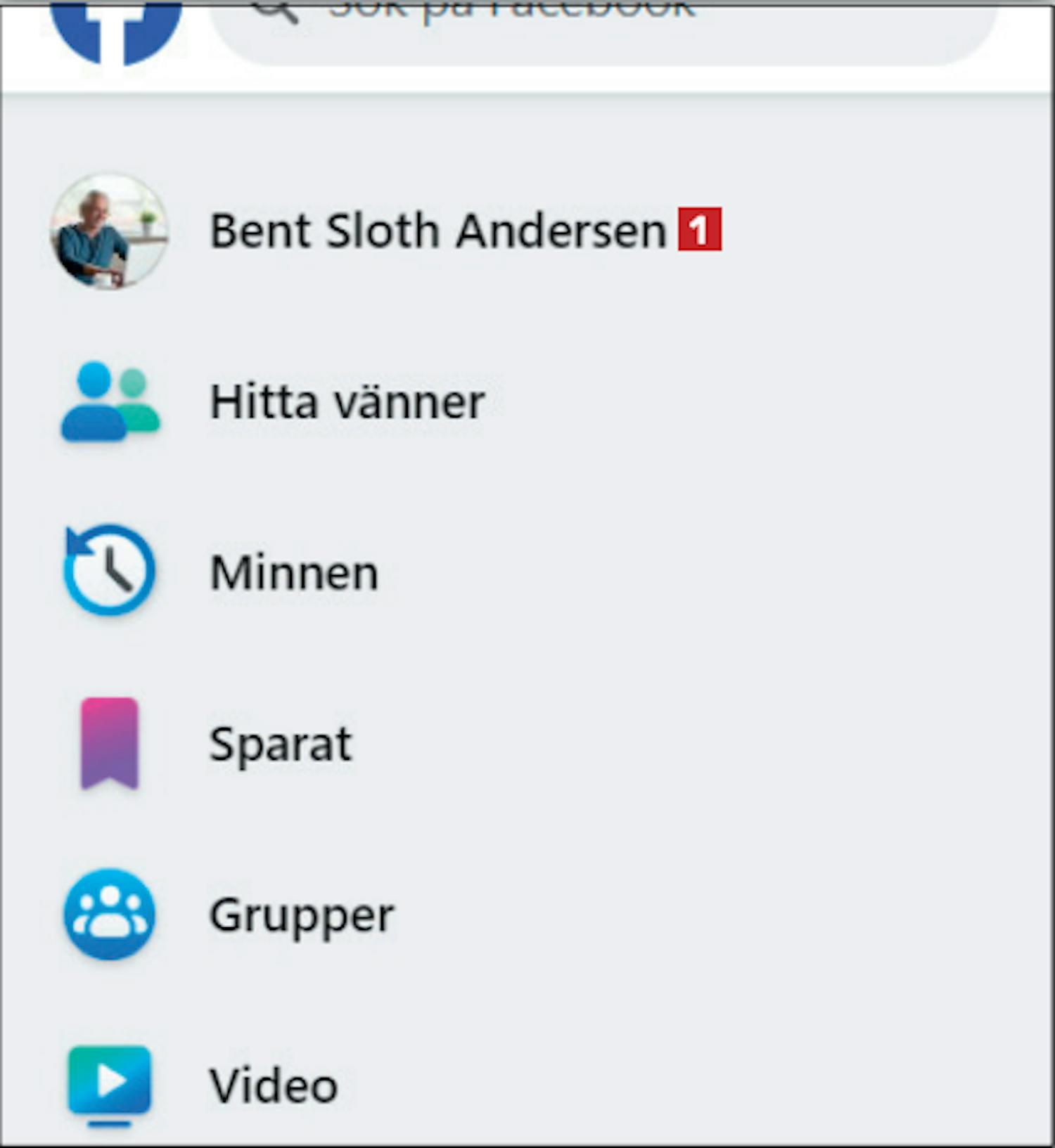Image resolution: width=1055 pixels, height=1148 pixels.
Task: Open the Facebook home logo
Action: click(x=116, y=28)
